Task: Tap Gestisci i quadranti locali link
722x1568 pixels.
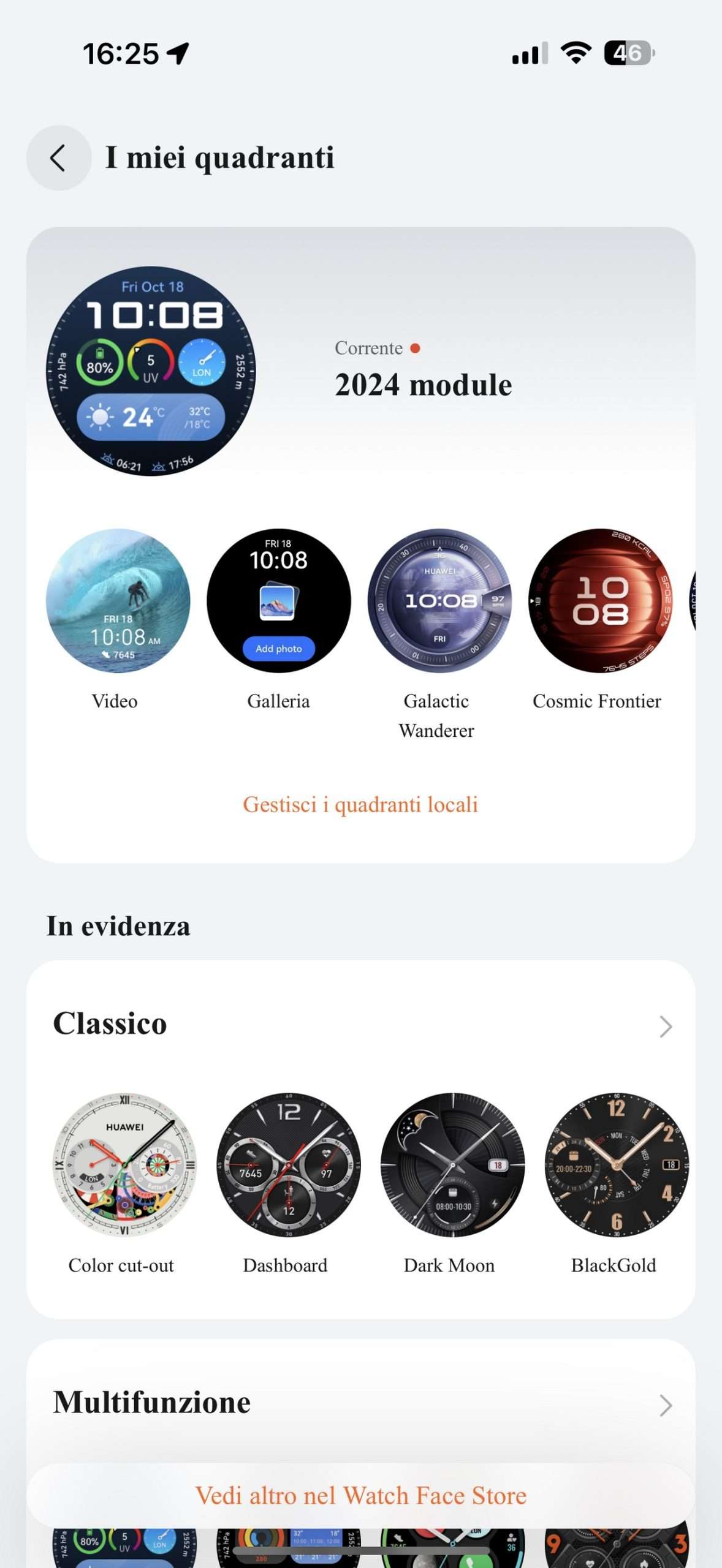Action: 360,804
